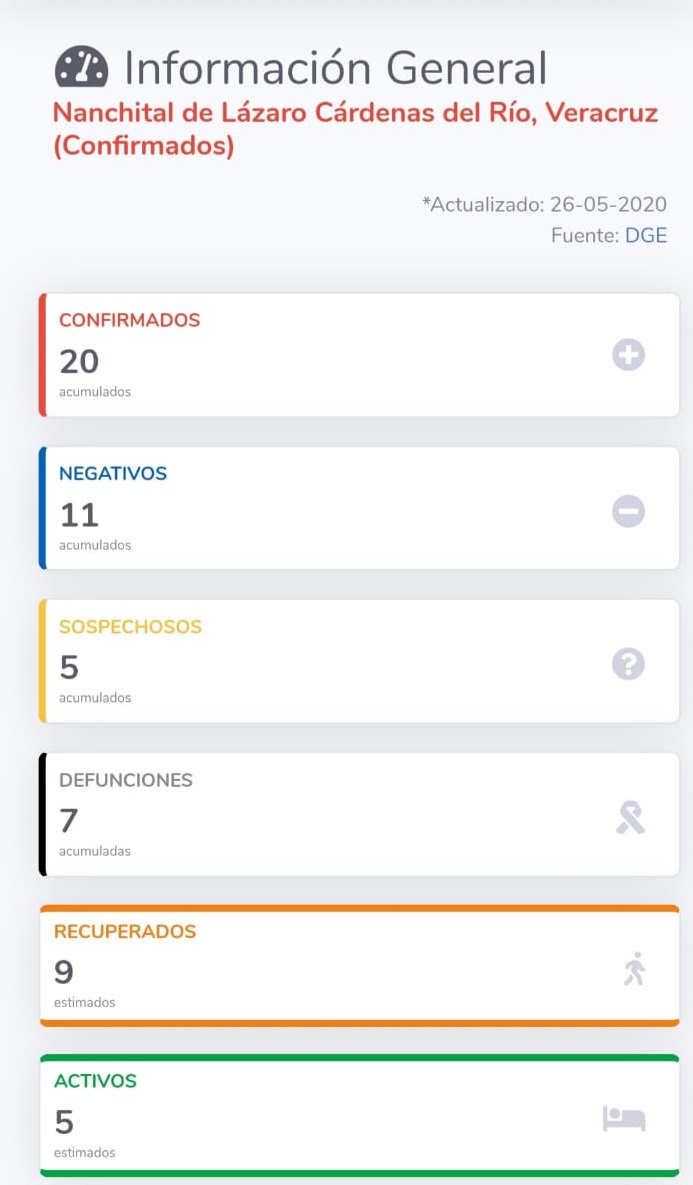Select the Confirmados card
Viewport: 693px width, 1185px height.
[x=359, y=355]
